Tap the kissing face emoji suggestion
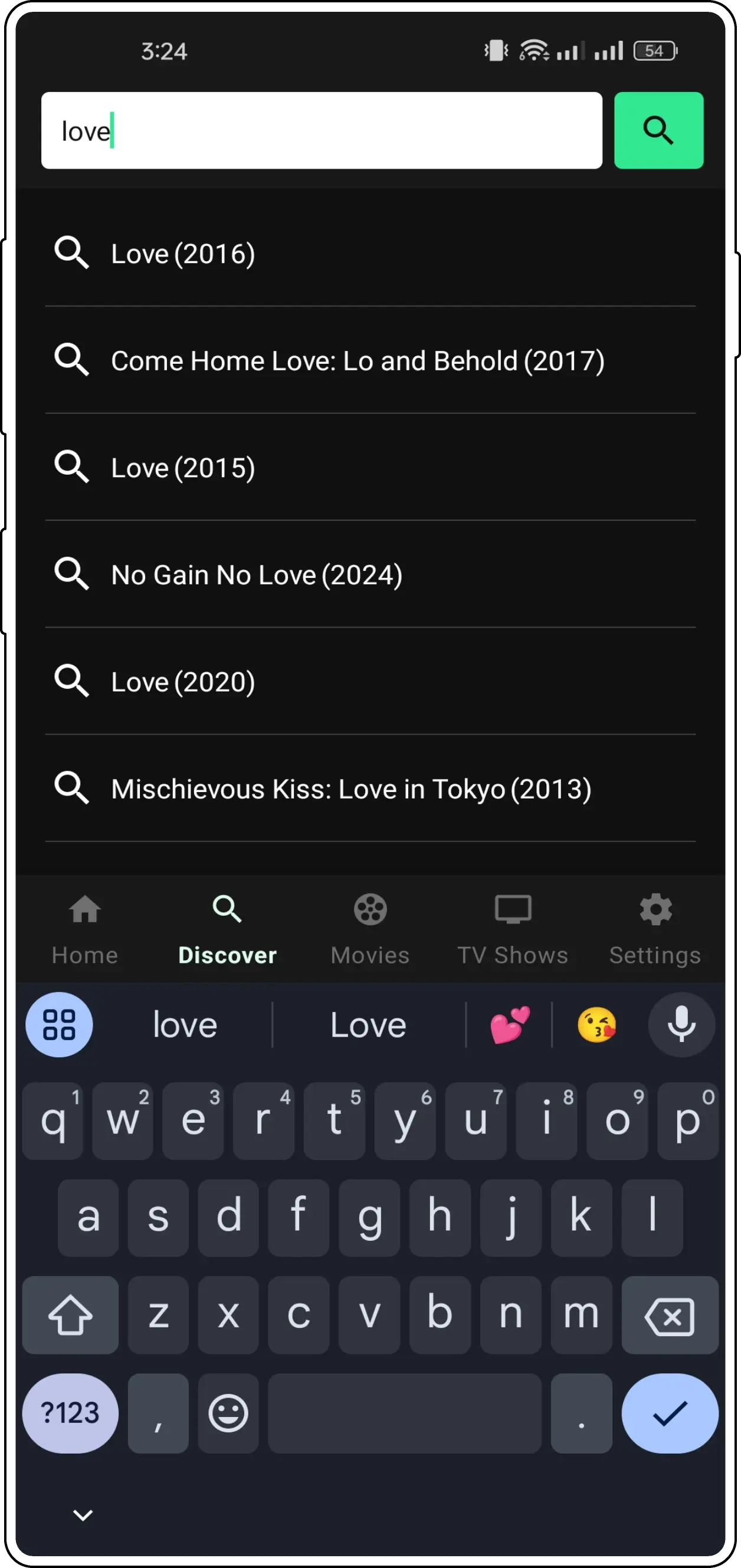741x1568 pixels. point(596,1024)
